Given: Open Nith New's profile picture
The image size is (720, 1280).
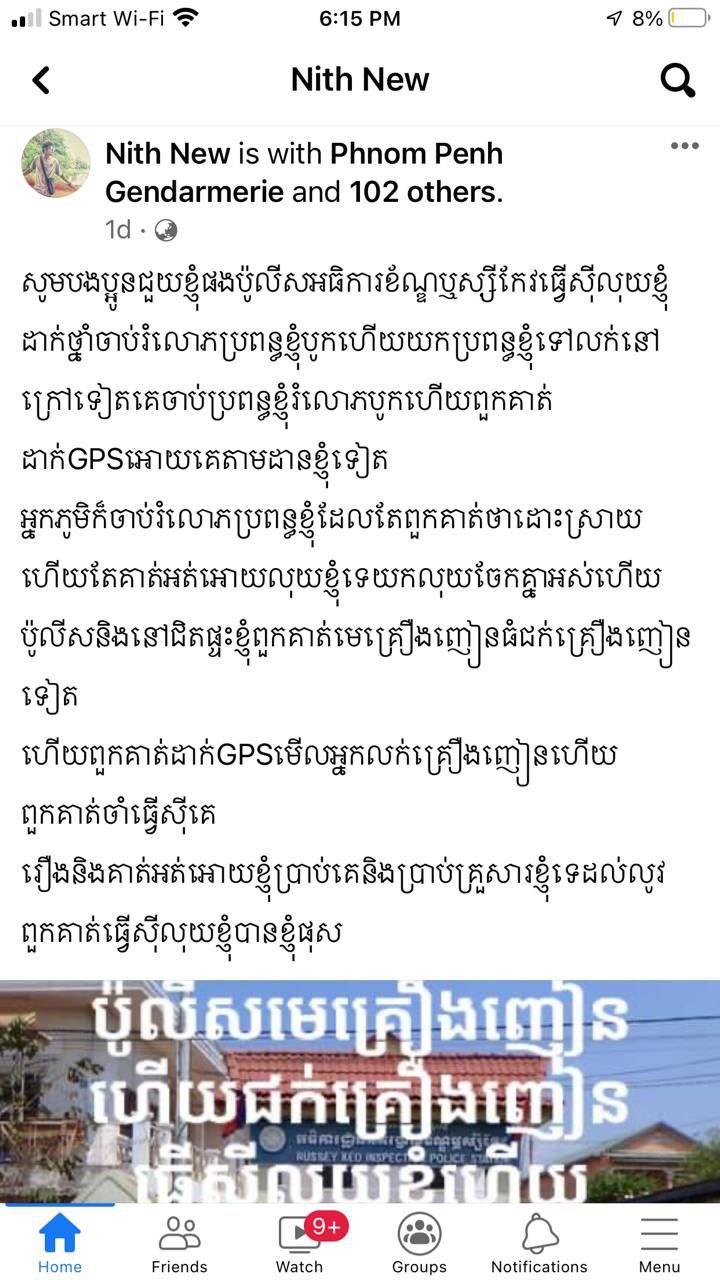Looking at the screenshot, I should coord(56,163).
